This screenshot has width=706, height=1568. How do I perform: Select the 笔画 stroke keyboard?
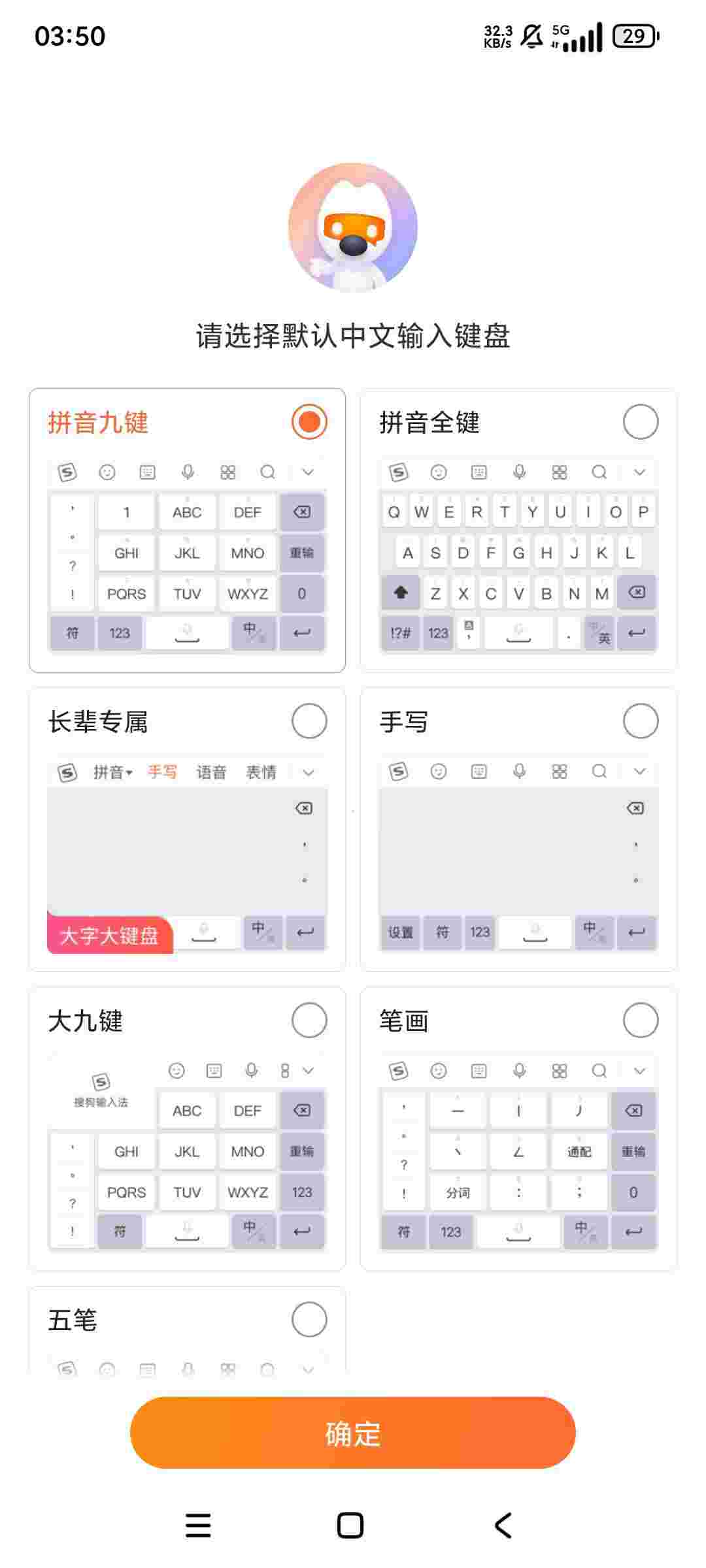point(640,1021)
